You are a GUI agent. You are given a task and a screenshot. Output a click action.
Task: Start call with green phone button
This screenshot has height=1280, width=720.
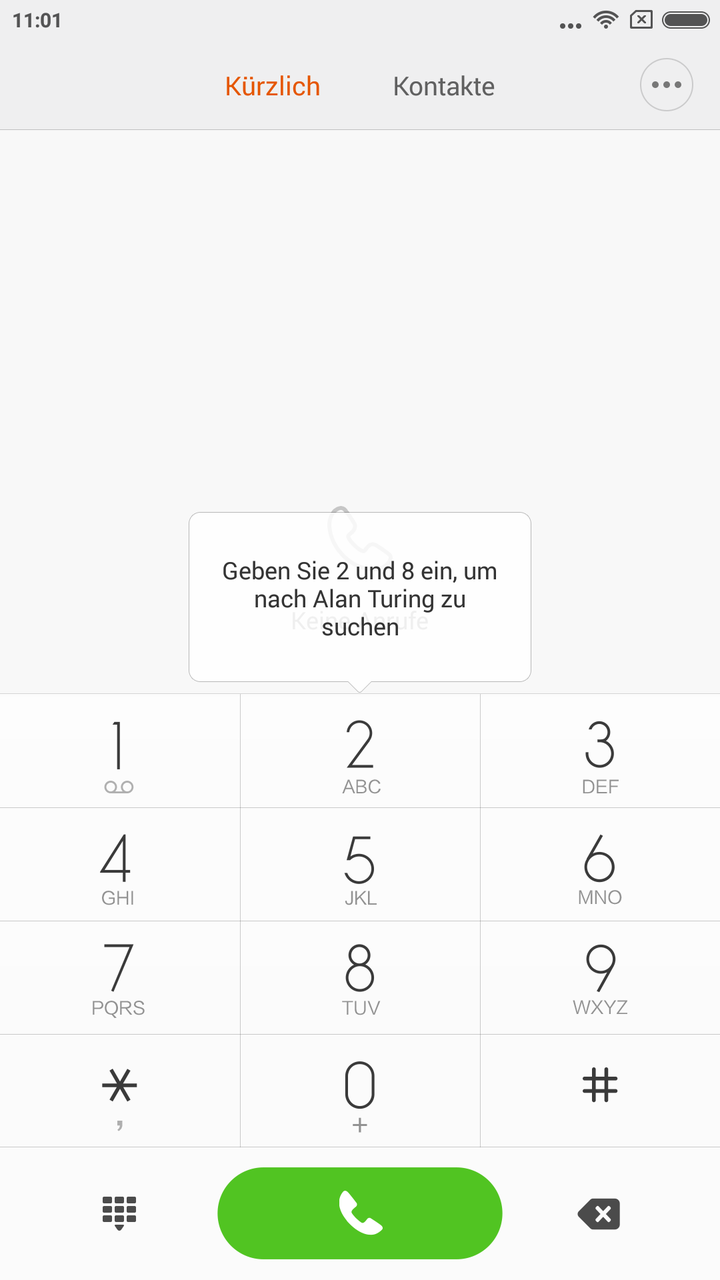[360, 1213]
